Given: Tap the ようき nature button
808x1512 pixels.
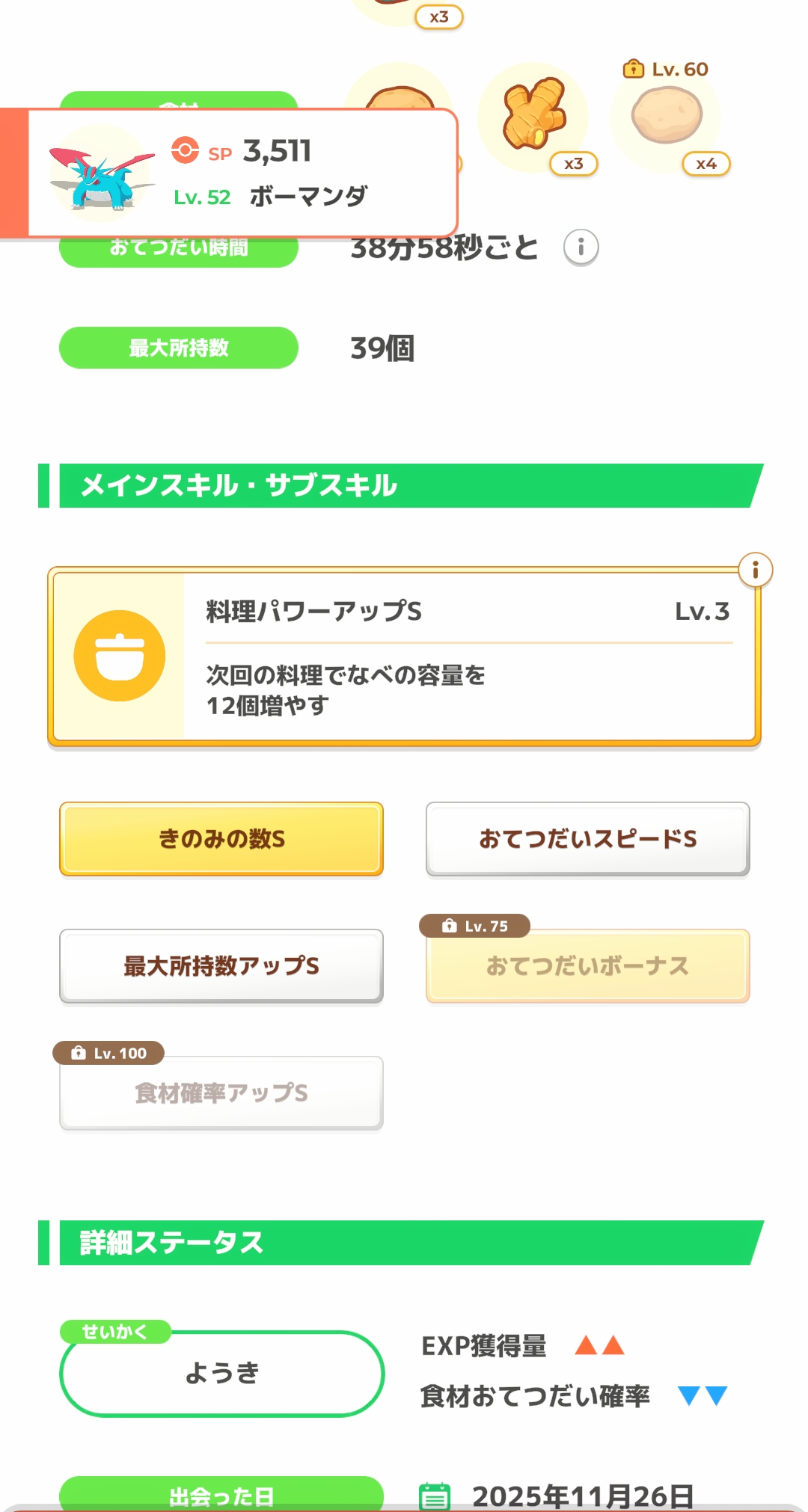Looking at the screenshot, I should (221, 1373).
